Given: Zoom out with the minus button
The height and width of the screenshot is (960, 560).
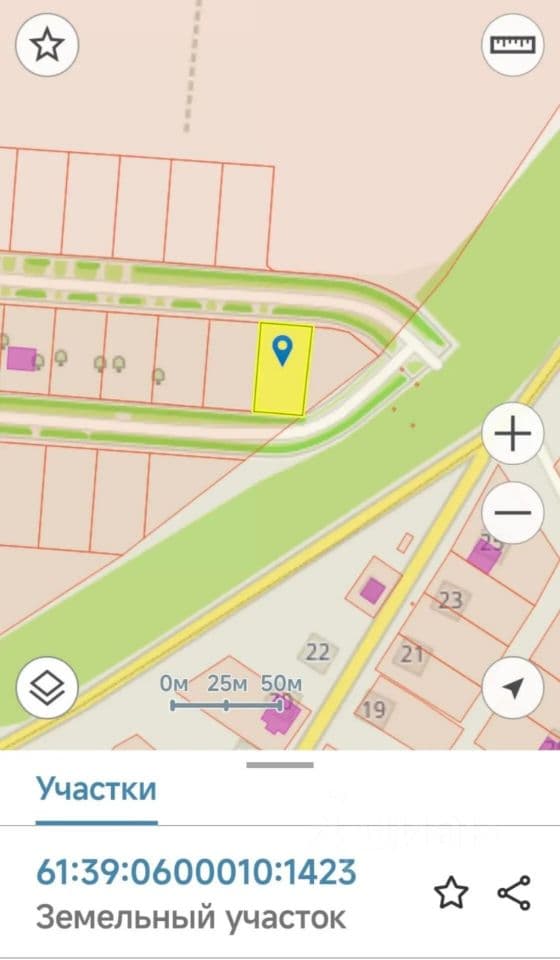Looking at the screenshot, I should coord(513,512).
